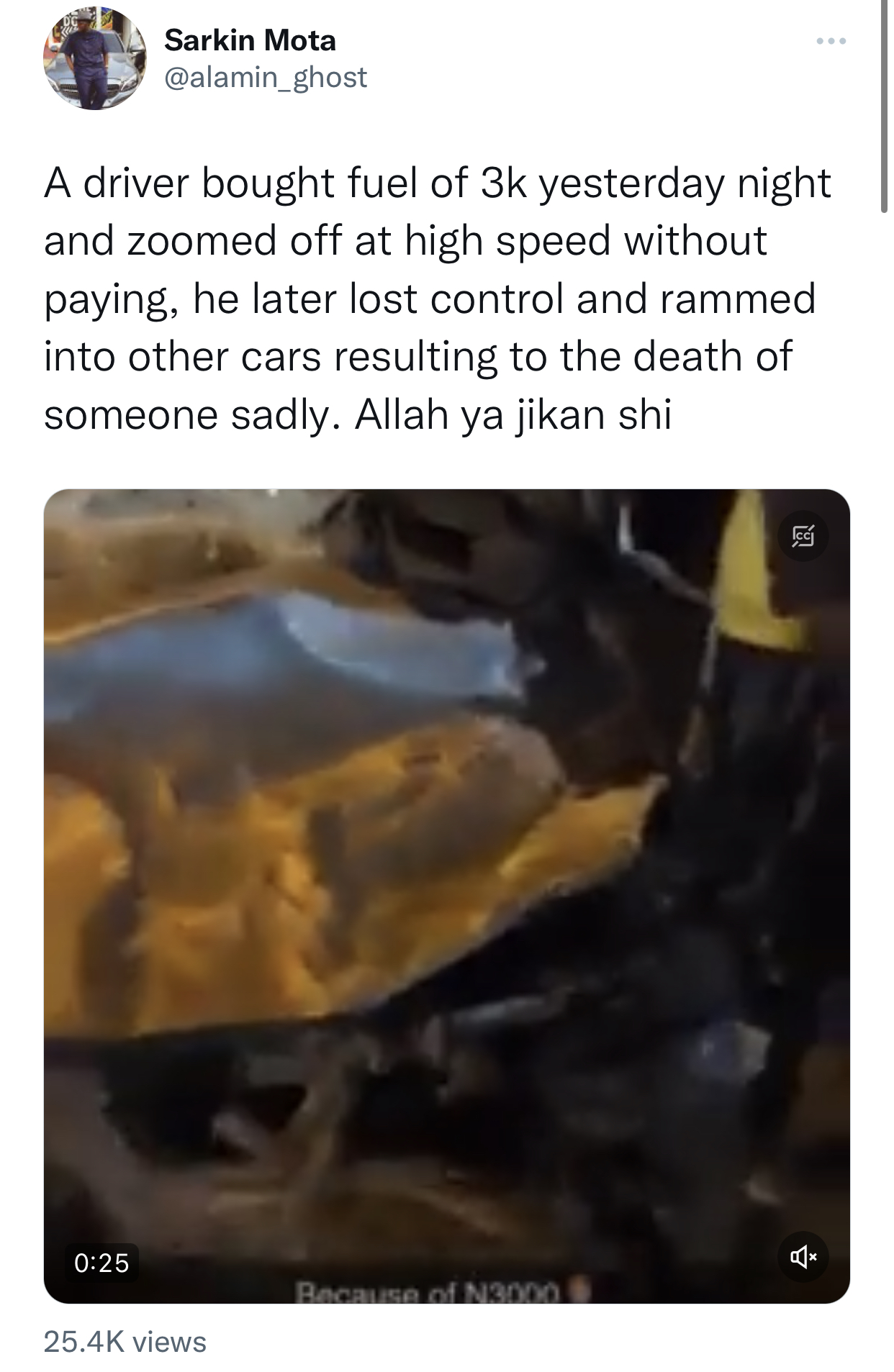Open the tweet's three-dot overflow menu
The height and width of the screenshot is (1372, 894).
click(831, 41)
